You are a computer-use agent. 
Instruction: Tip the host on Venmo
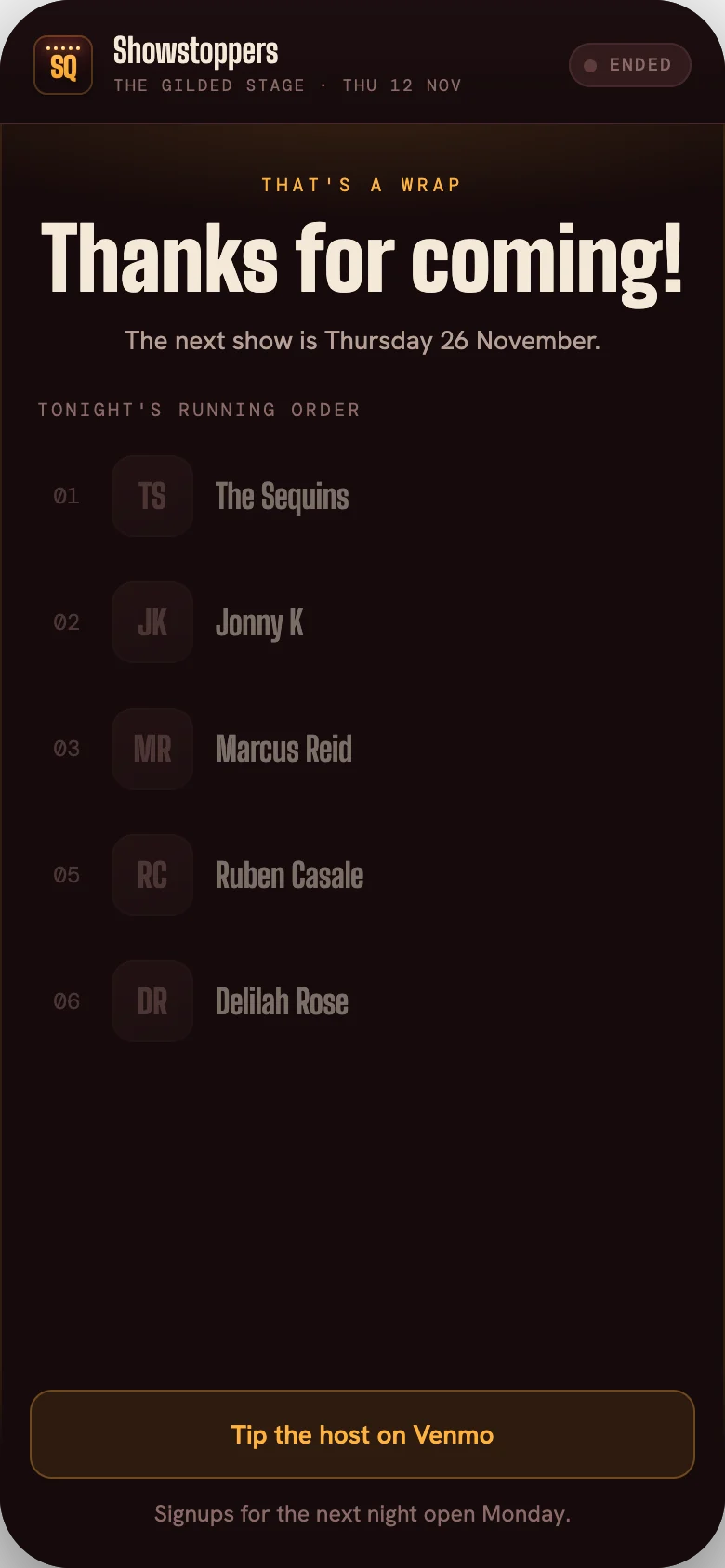point(362,1434)
